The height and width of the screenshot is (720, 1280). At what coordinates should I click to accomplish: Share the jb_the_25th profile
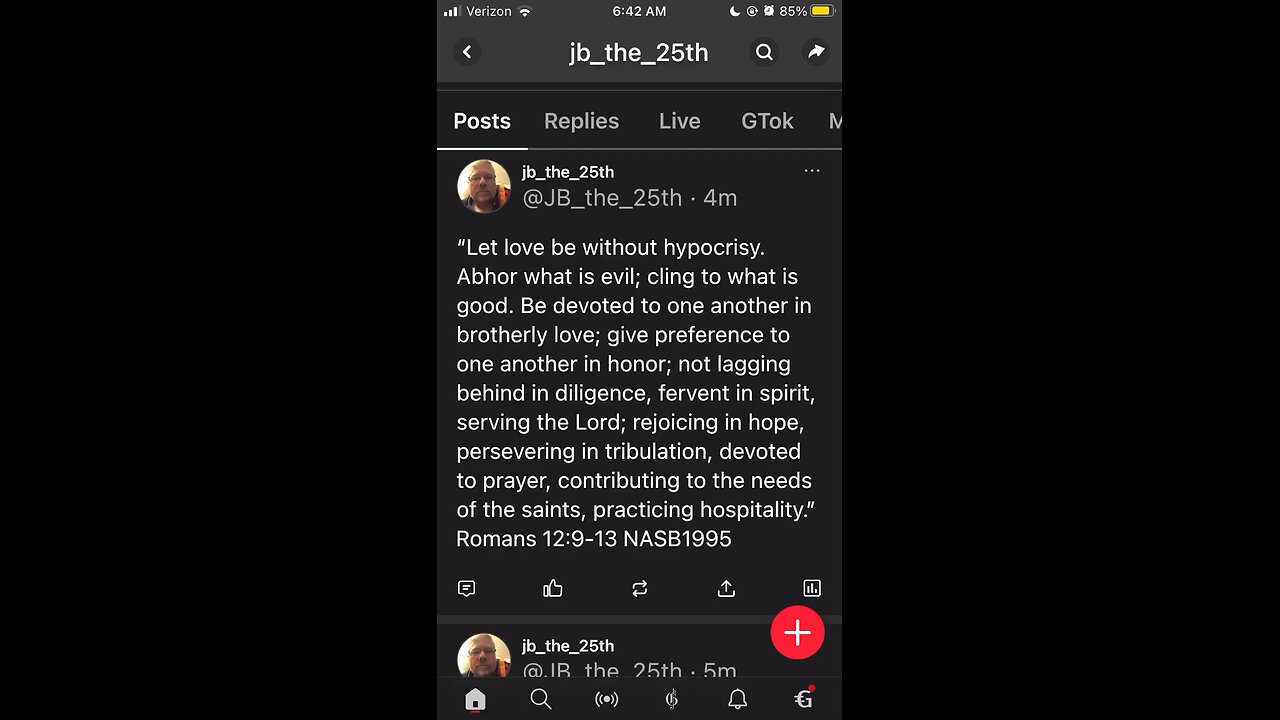[816, 52]
